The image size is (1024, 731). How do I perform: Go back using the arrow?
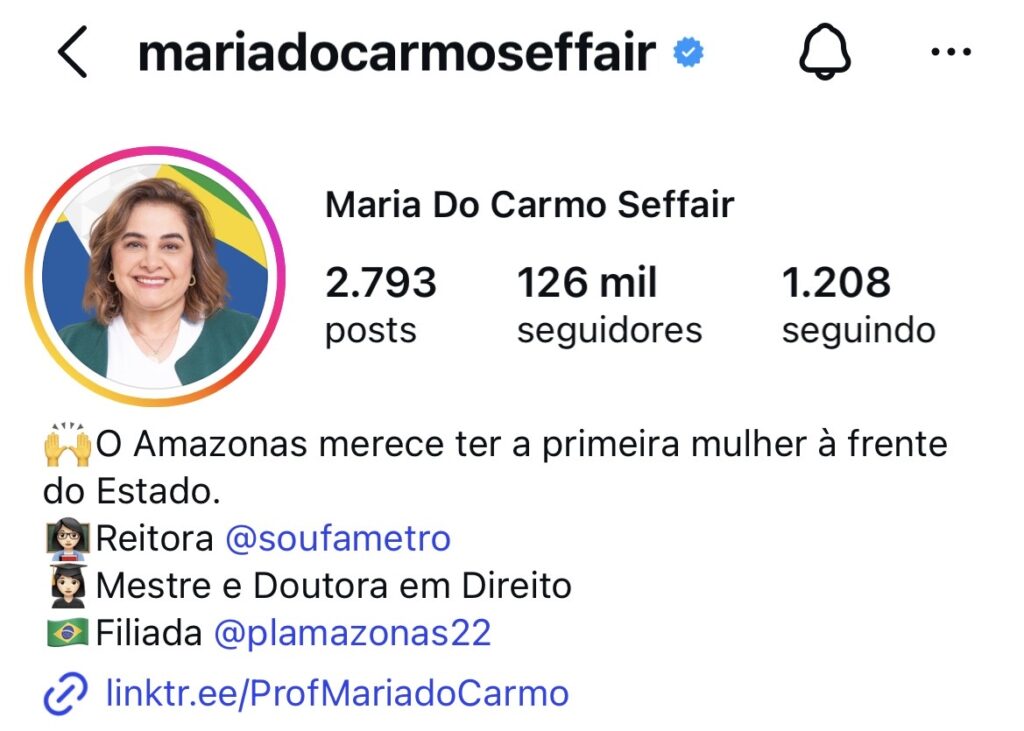[72, 52]
